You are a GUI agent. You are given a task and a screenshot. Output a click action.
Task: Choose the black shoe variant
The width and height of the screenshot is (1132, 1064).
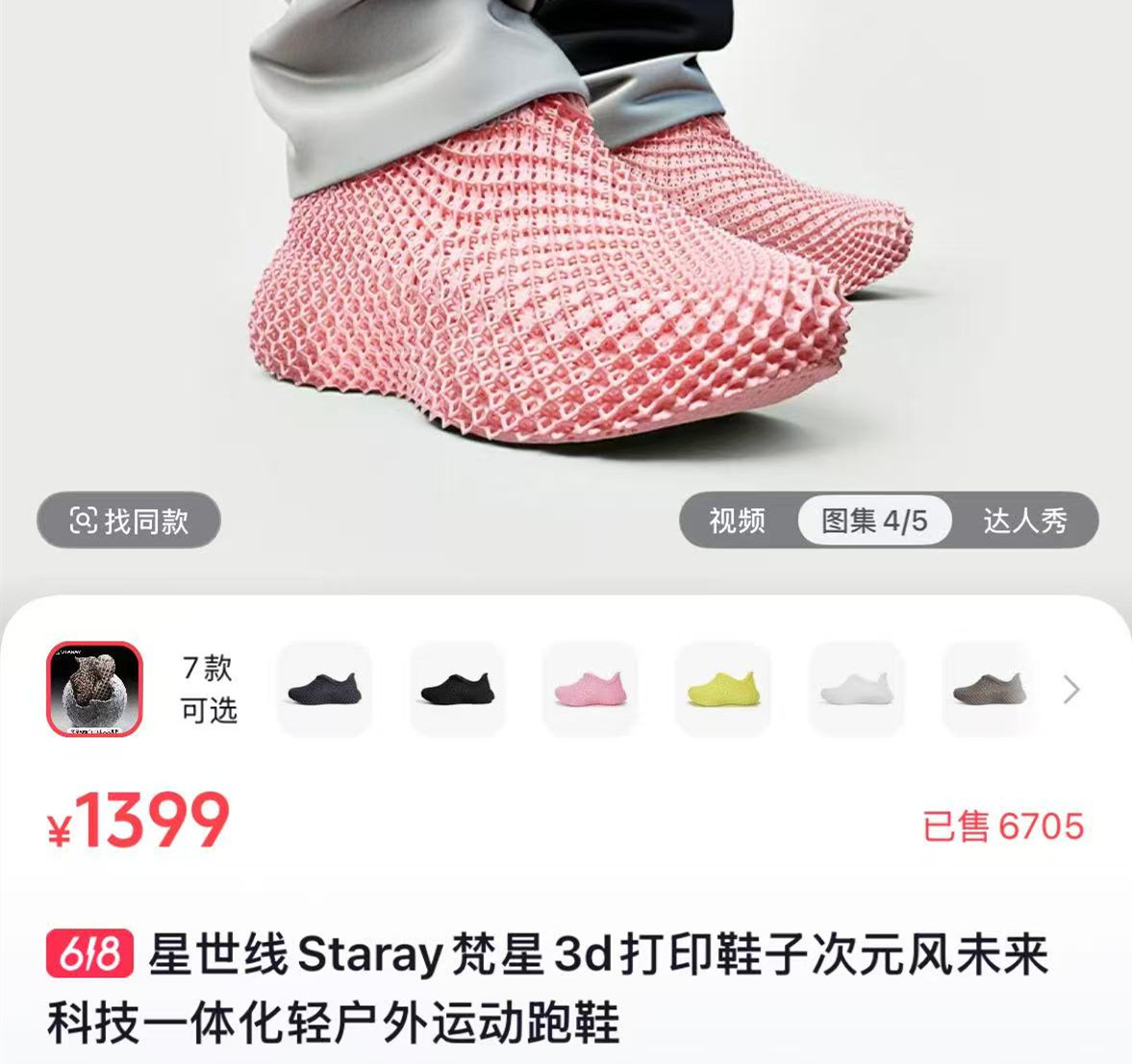click(x=457, y=689)
